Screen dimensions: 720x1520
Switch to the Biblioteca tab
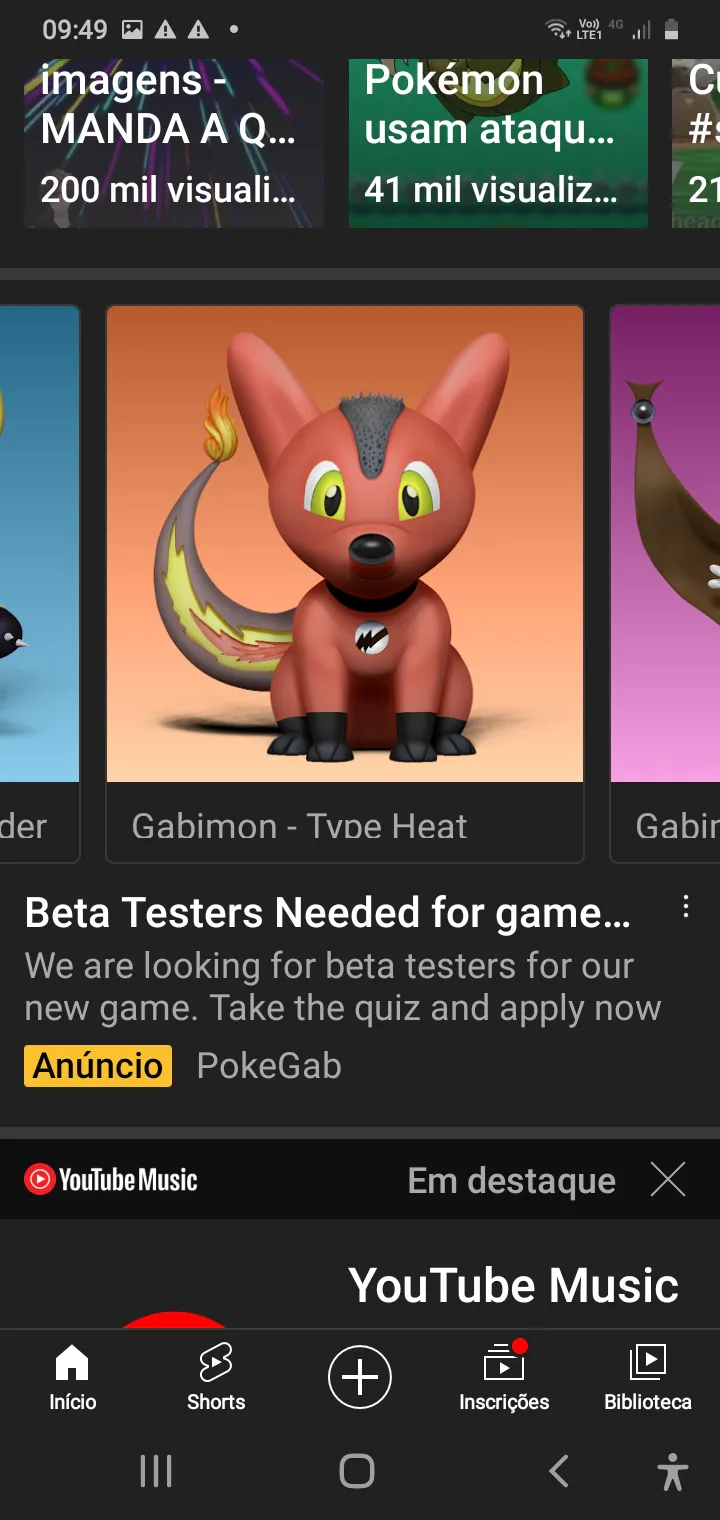pos(648,1378)
